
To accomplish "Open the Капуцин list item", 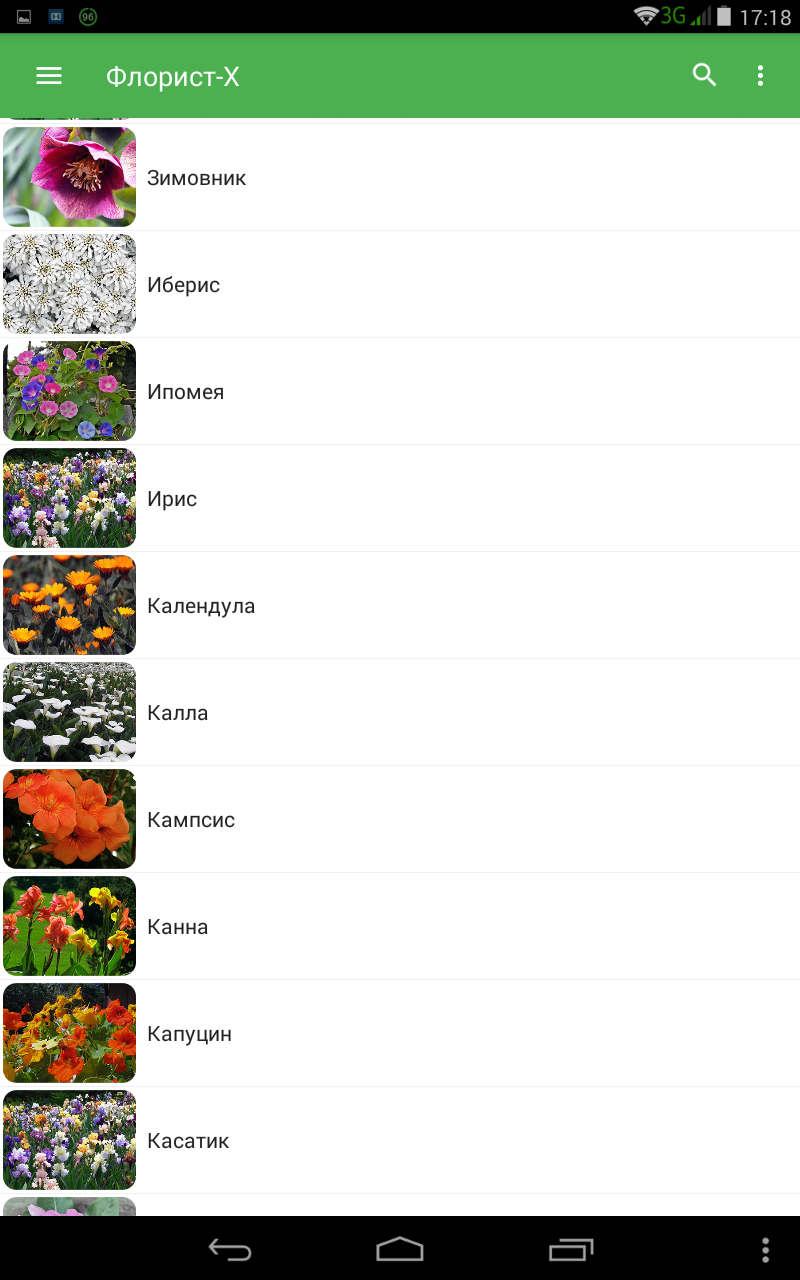I will 400,1033.
